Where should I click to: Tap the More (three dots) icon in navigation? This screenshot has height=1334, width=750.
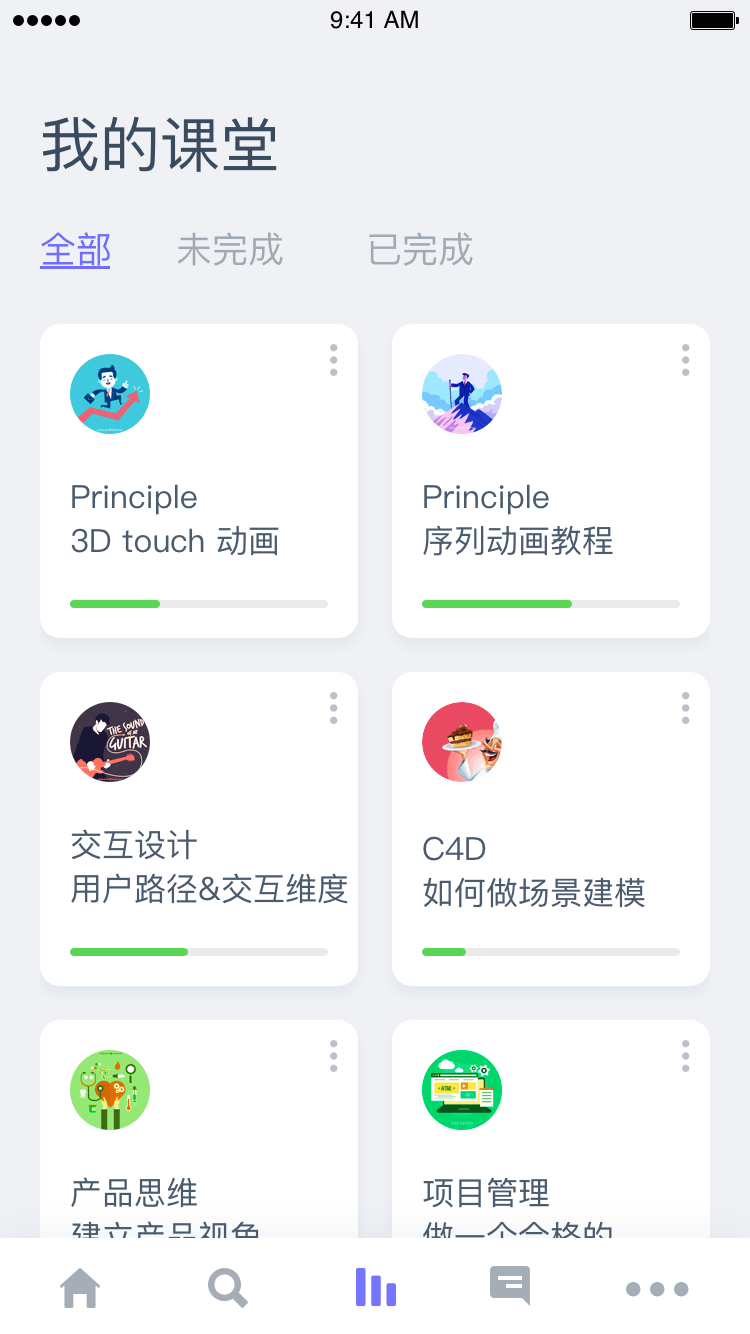657,1290
